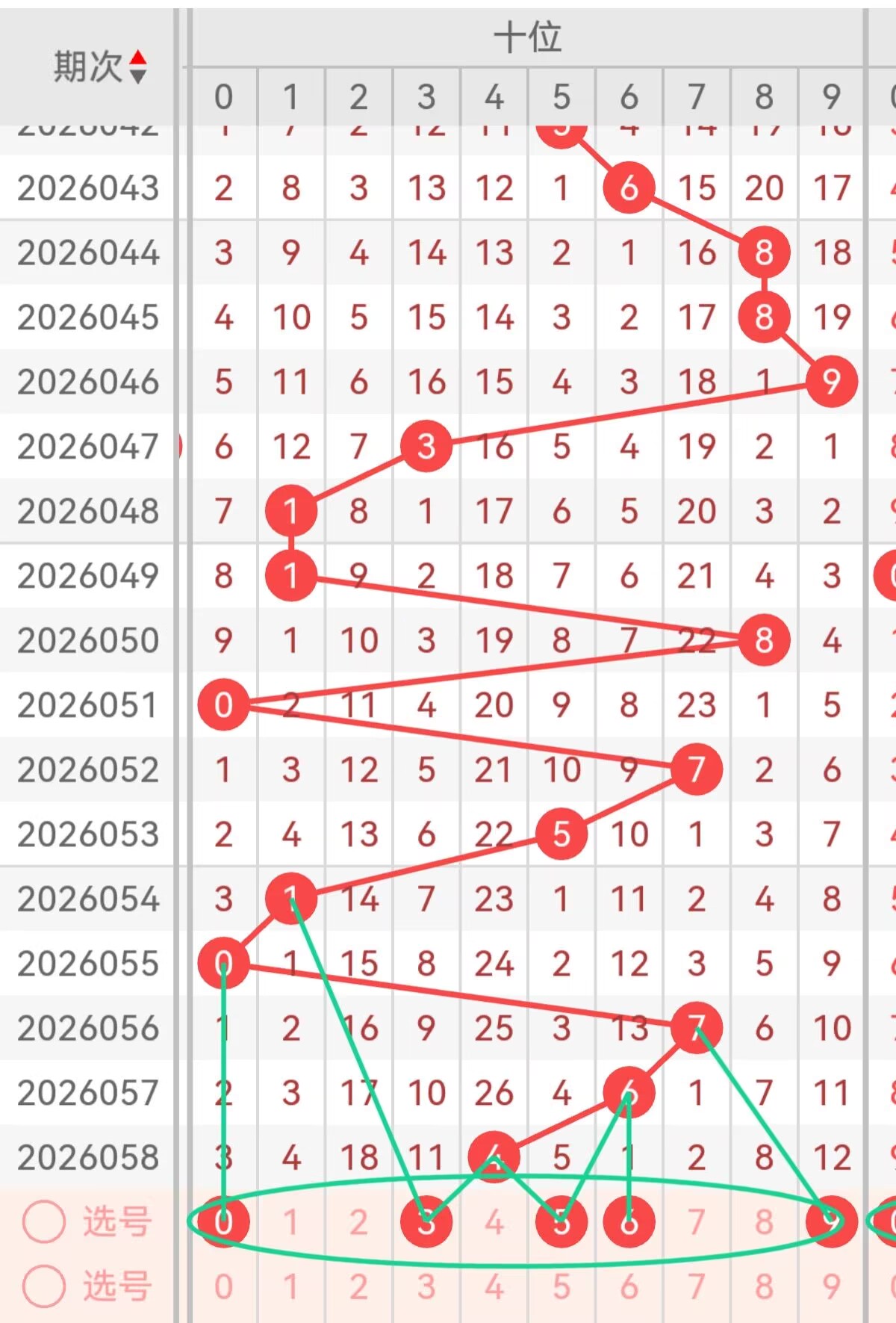Click the cell showing 26 on row 2026057

coord(493,1091)
